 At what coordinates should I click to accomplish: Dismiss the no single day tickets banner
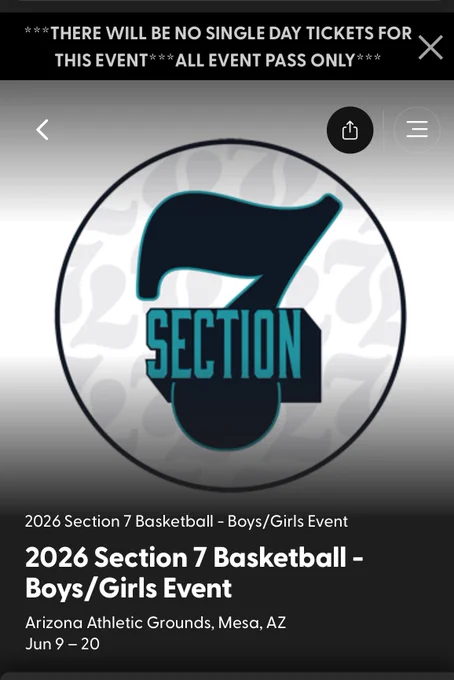coord(430,47)
